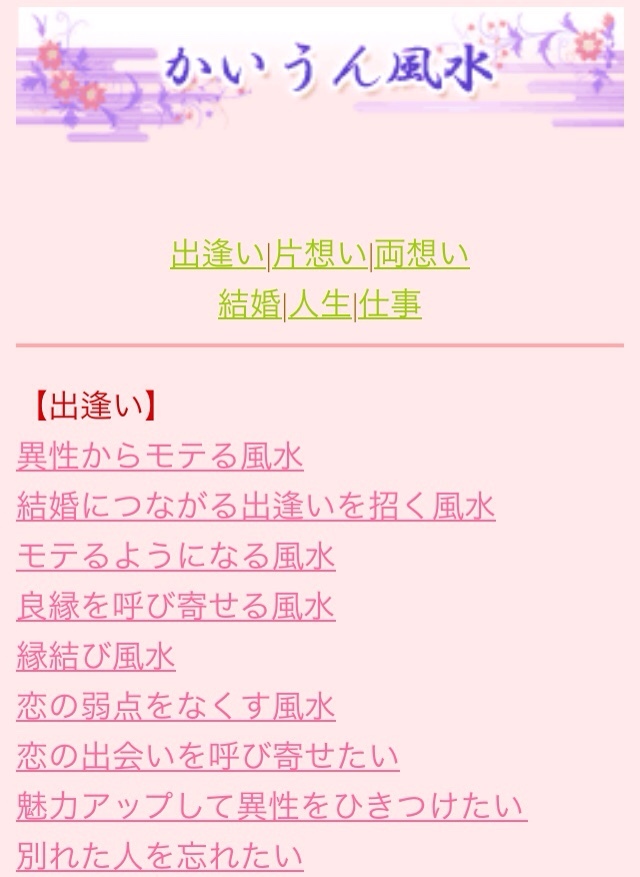View 別れた人を忘れたい article
This screenshot has height=877, width=640.
[x=160, y=857]
